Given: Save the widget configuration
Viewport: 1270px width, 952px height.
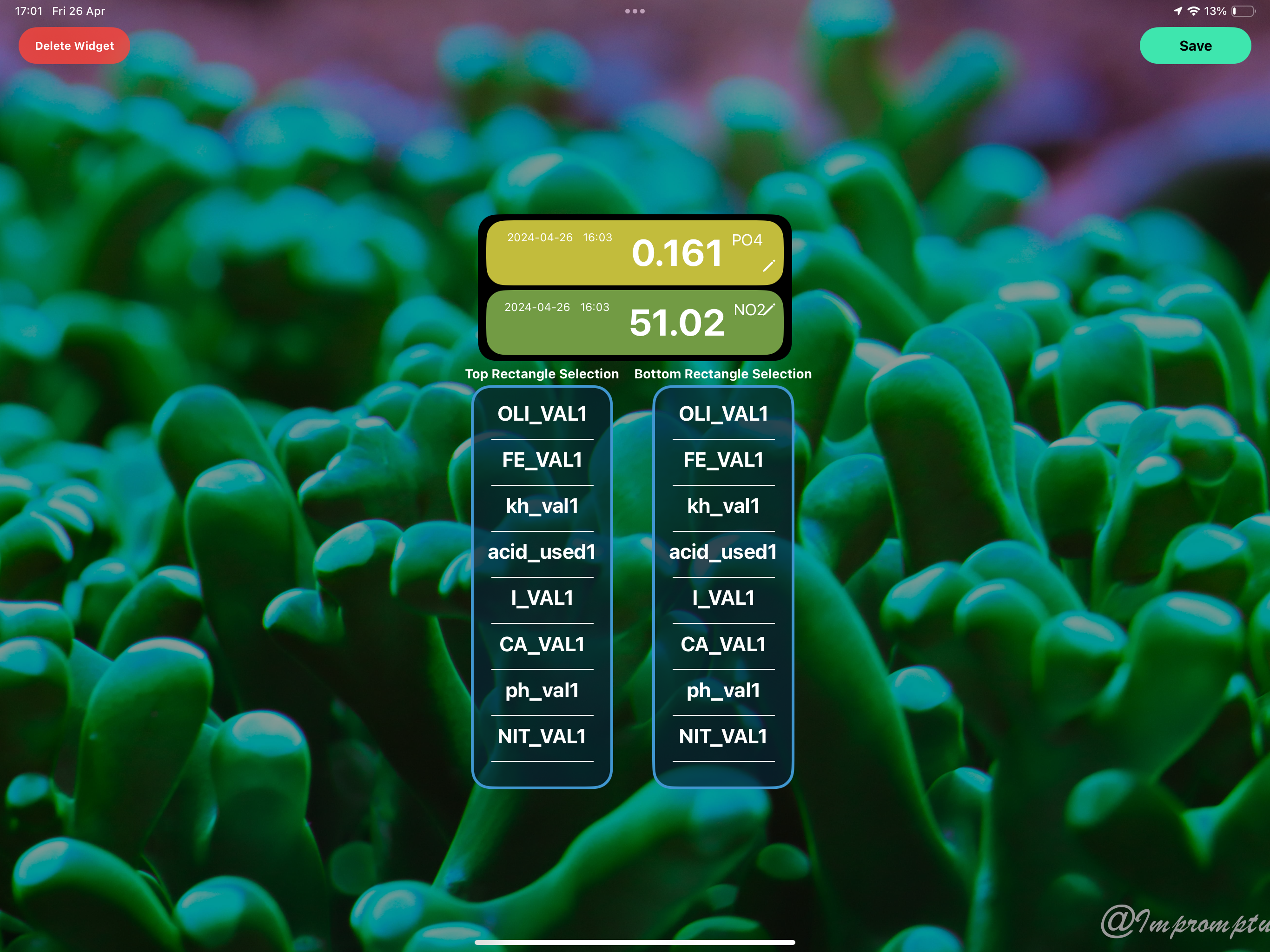Looking at the screenshot, I should pyautogui.click(x=1195, y=46).
